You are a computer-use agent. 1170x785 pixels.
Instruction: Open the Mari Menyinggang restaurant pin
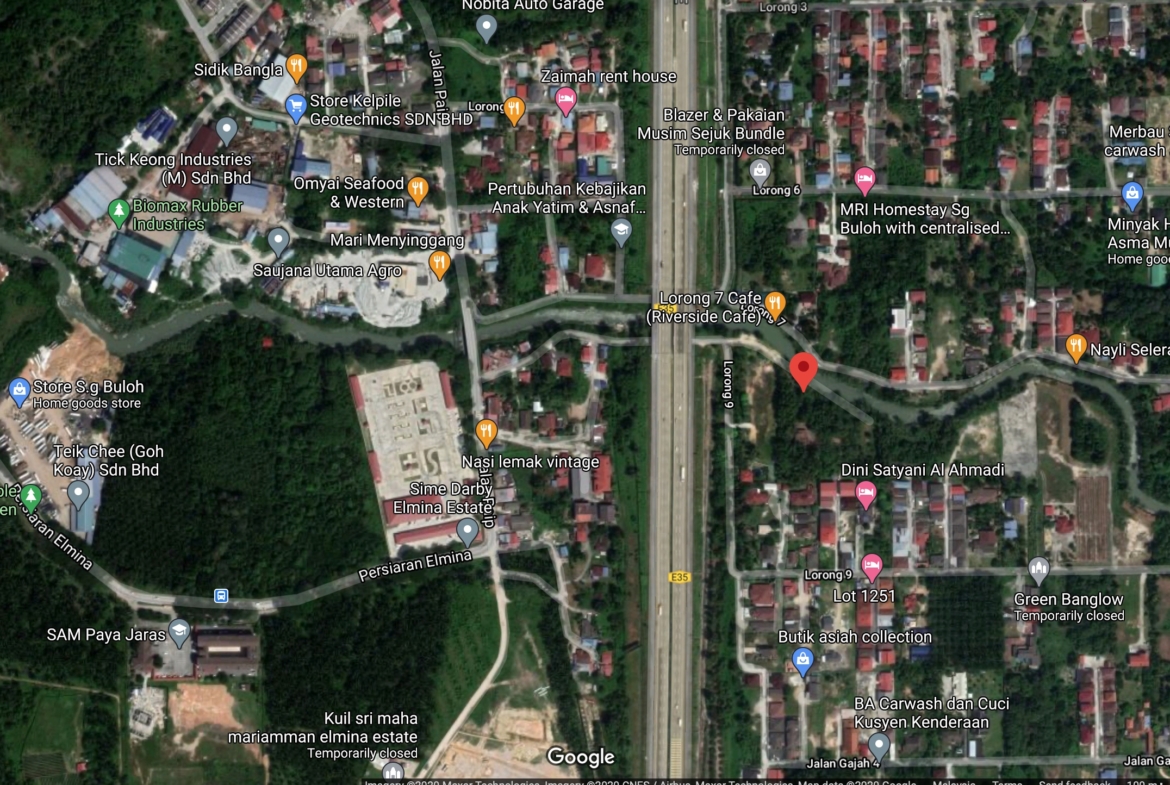pos(439,263)
